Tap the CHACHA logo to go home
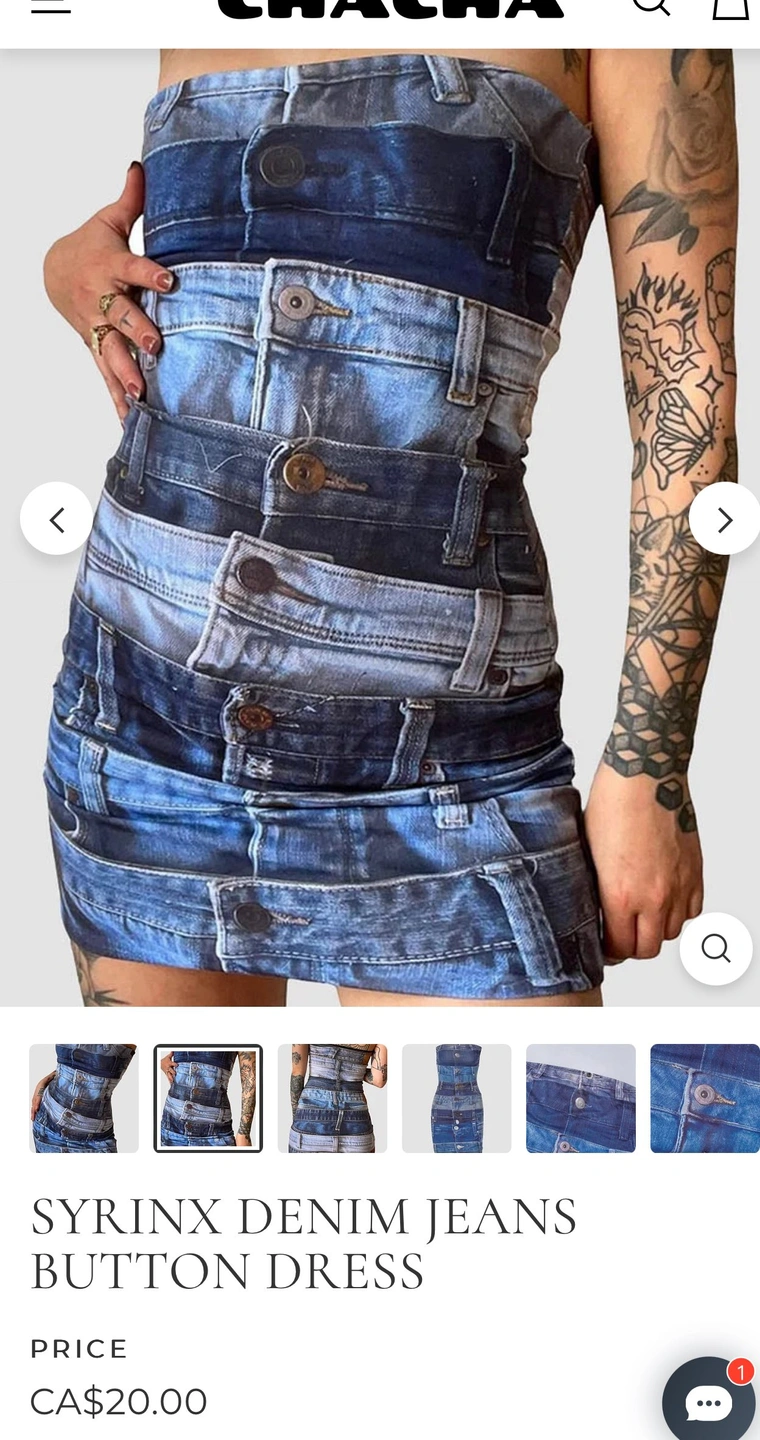This screenshot has height=1440, width=760. pyautogui.click(x=390, y=8)
